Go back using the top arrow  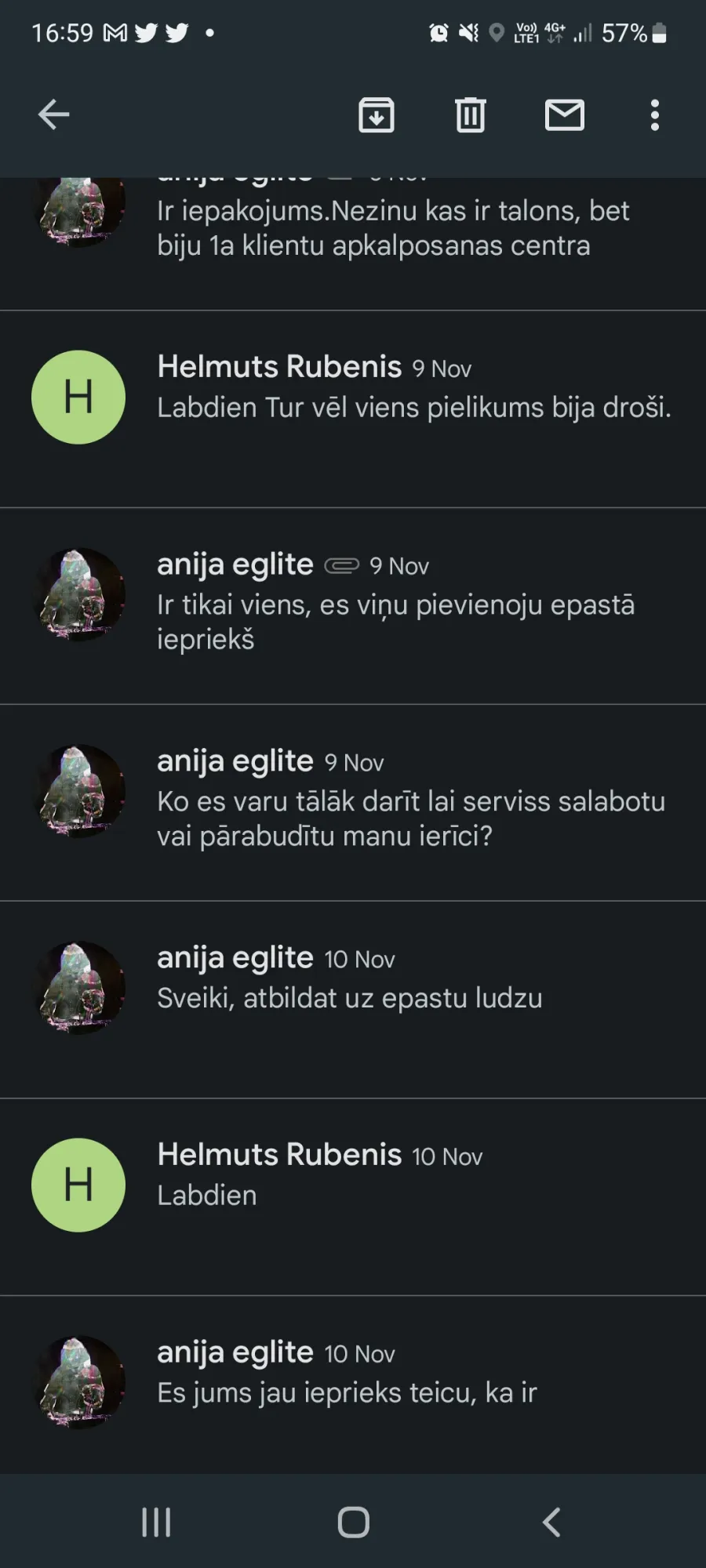coord(53,114)
